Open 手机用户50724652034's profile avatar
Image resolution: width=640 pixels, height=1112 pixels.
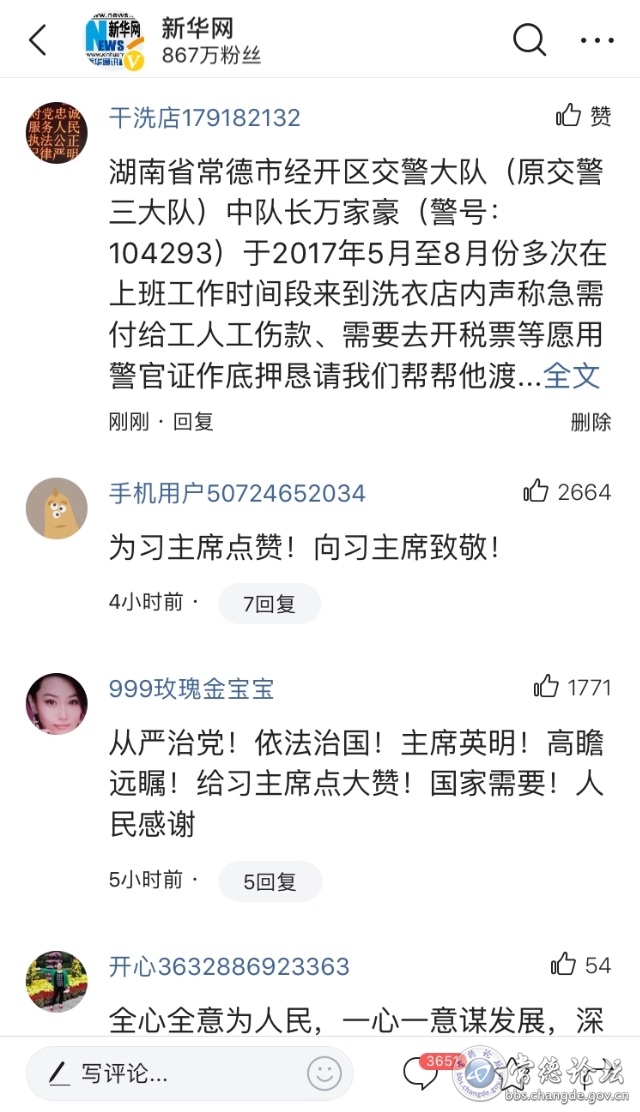56,508
